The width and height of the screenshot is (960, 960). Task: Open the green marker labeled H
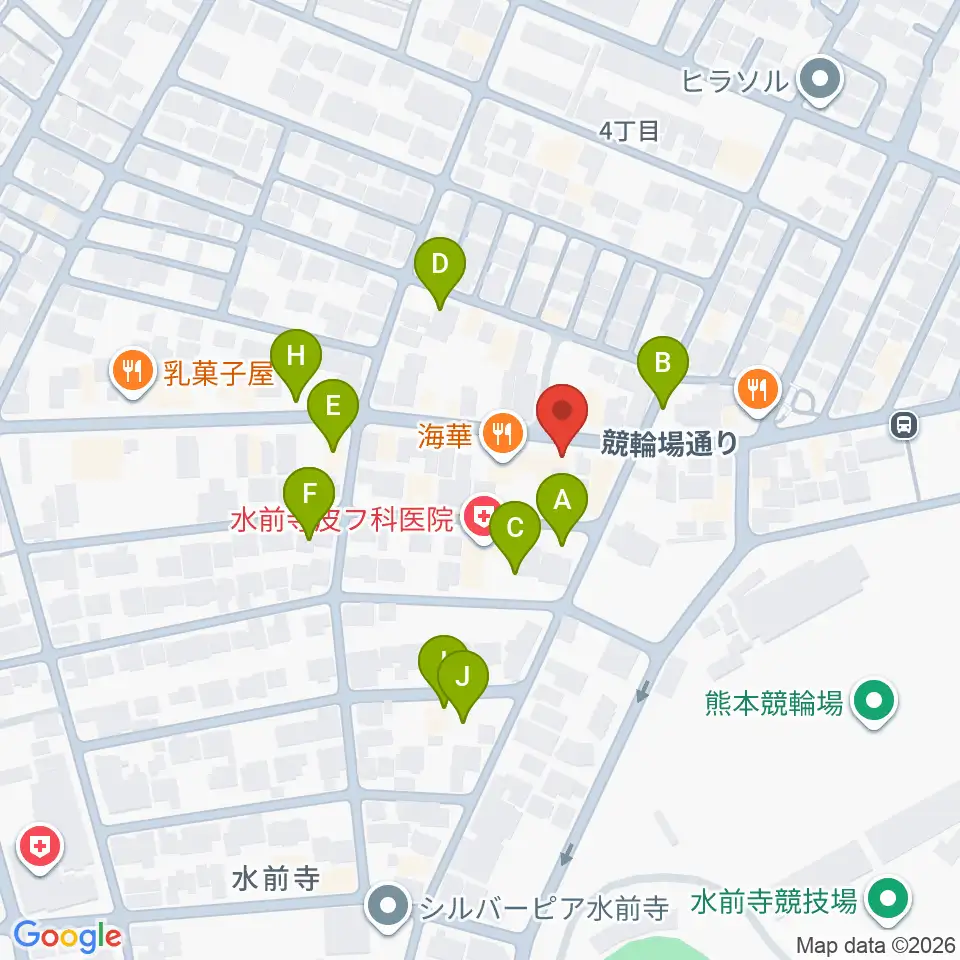click(x=296, y=364)
